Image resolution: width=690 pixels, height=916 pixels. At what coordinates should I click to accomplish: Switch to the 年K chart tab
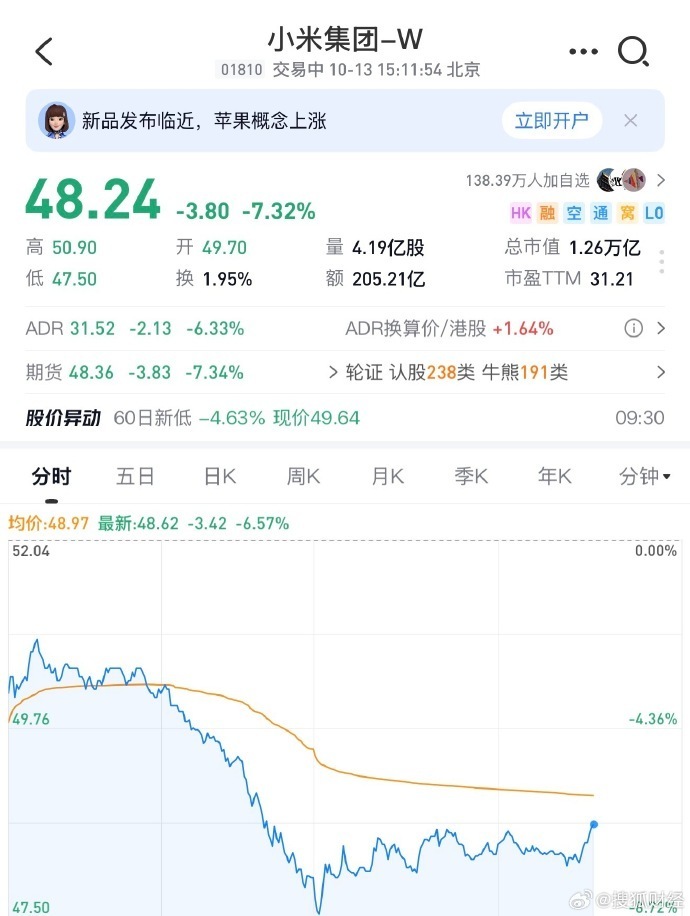tap(555, 477)
